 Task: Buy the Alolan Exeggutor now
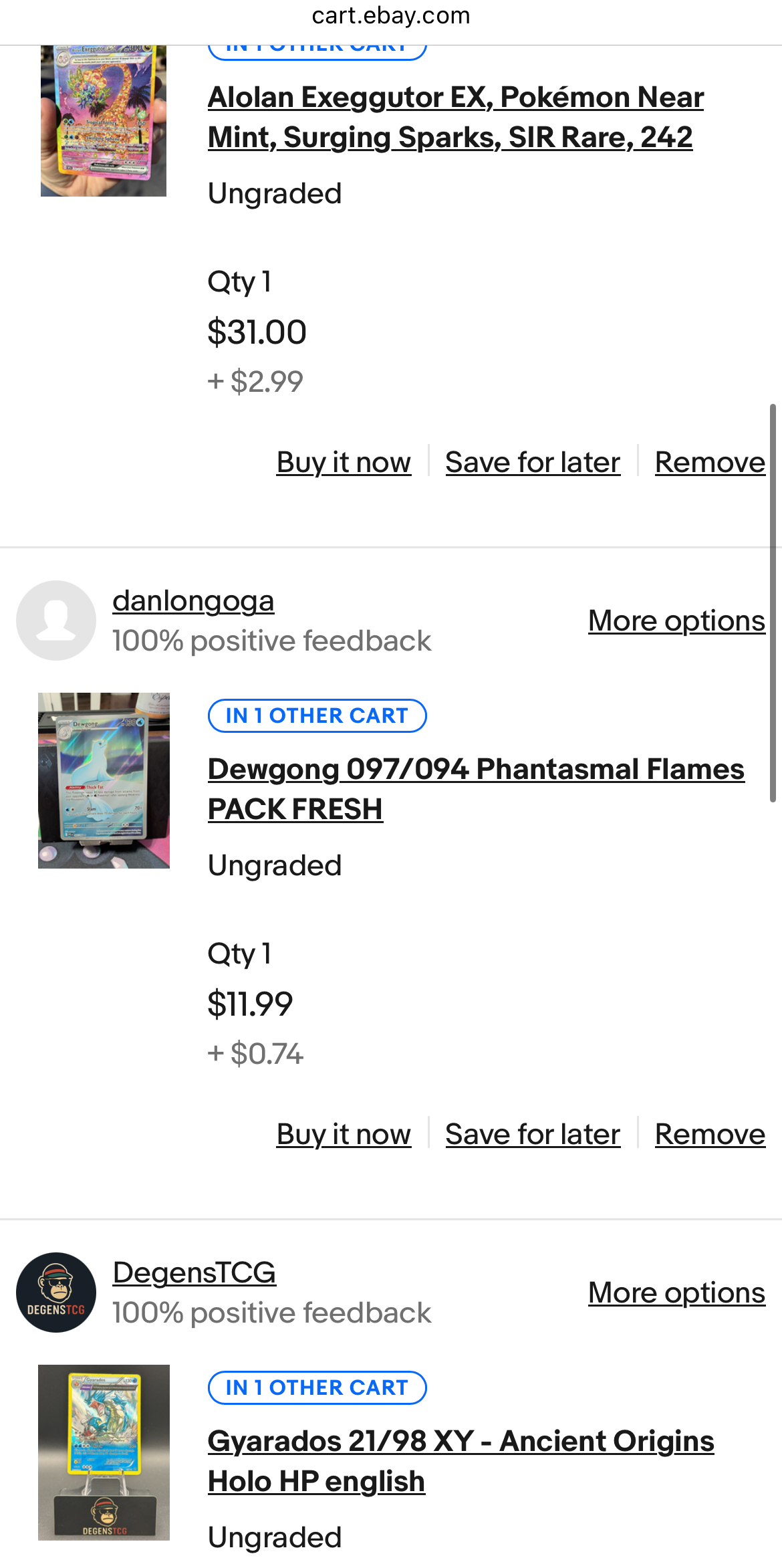click(x=344, y=462)
